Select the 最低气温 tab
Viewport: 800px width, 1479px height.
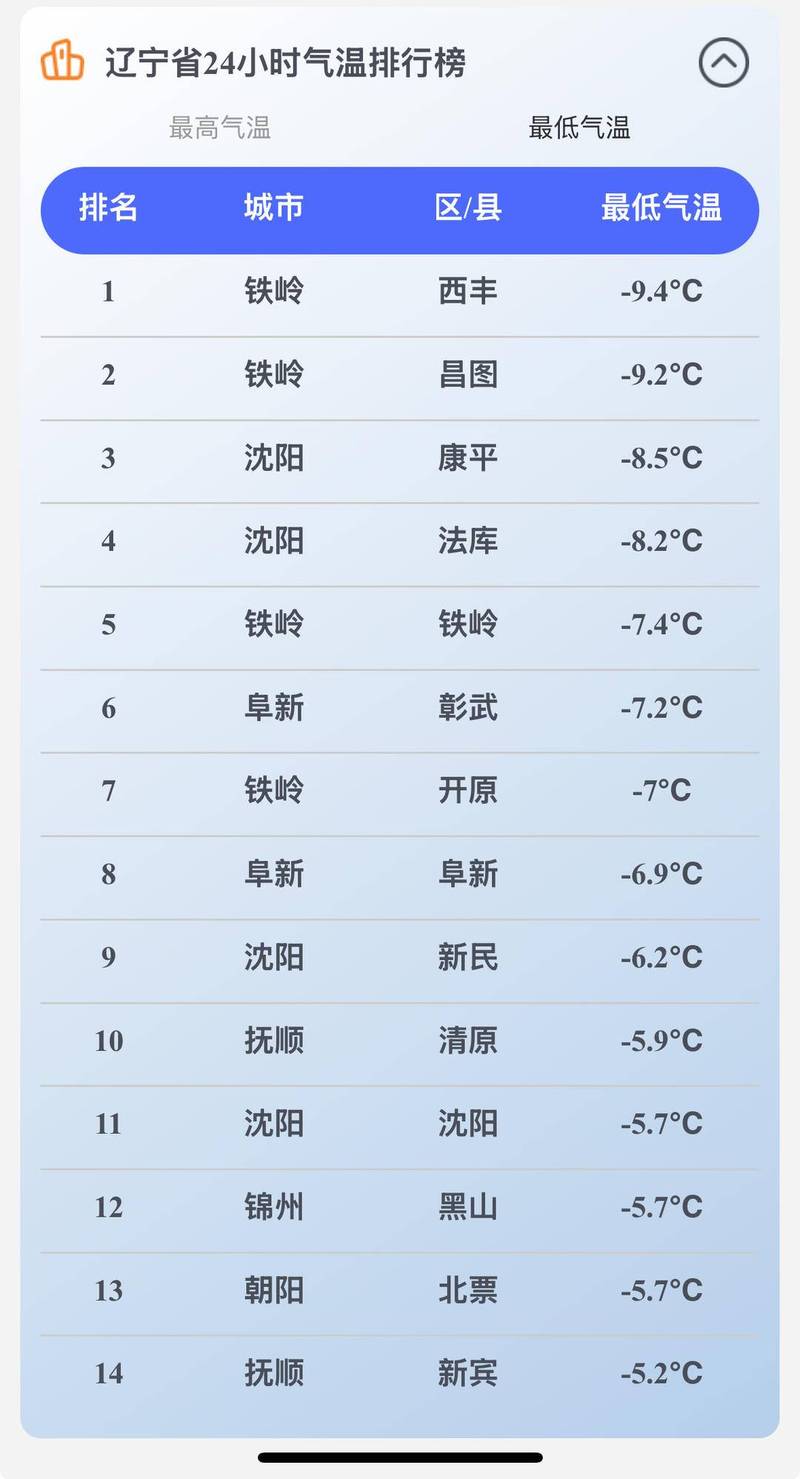pos(578,128)
